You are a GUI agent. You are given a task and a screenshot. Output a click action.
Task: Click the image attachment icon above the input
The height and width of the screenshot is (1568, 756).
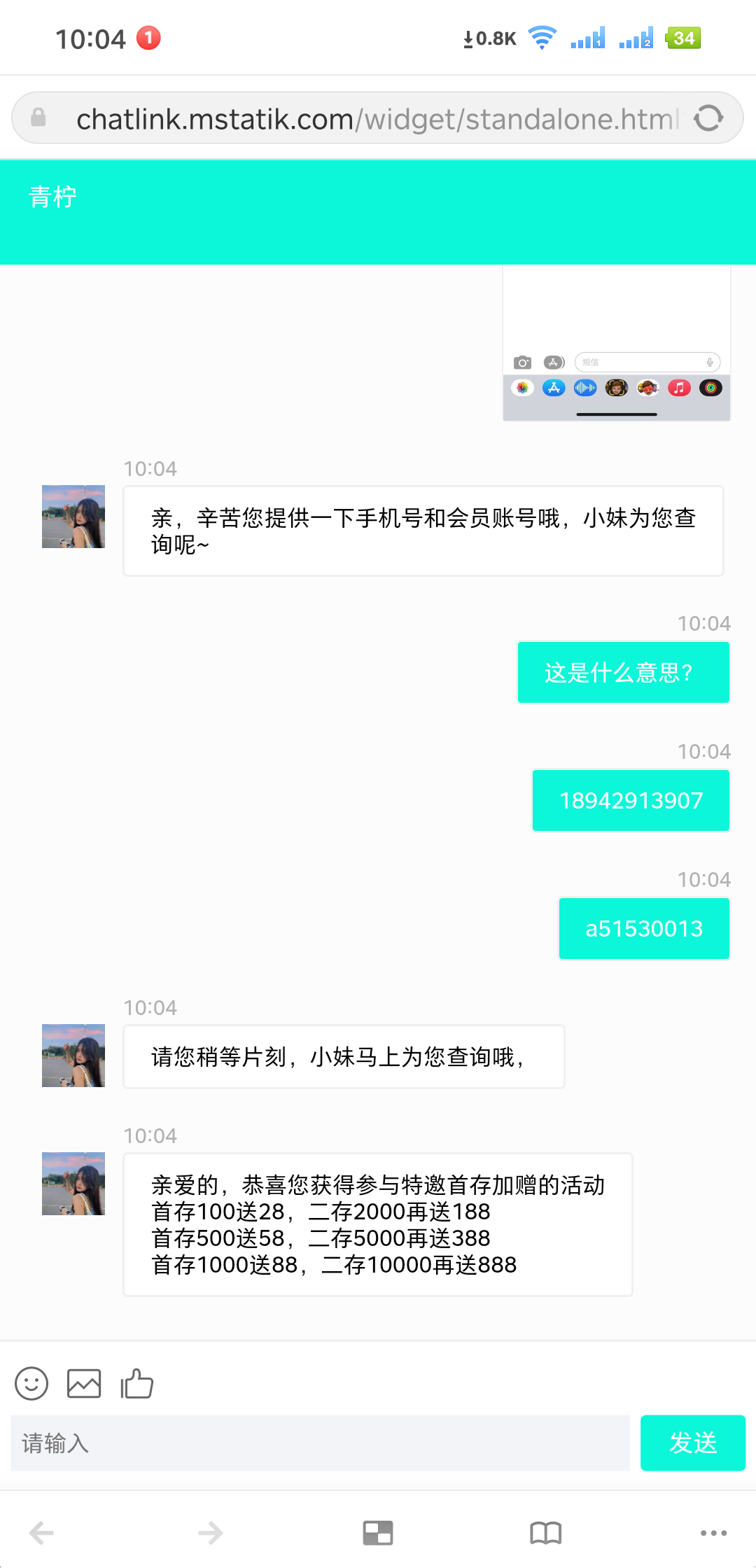tap(83, 1383)
